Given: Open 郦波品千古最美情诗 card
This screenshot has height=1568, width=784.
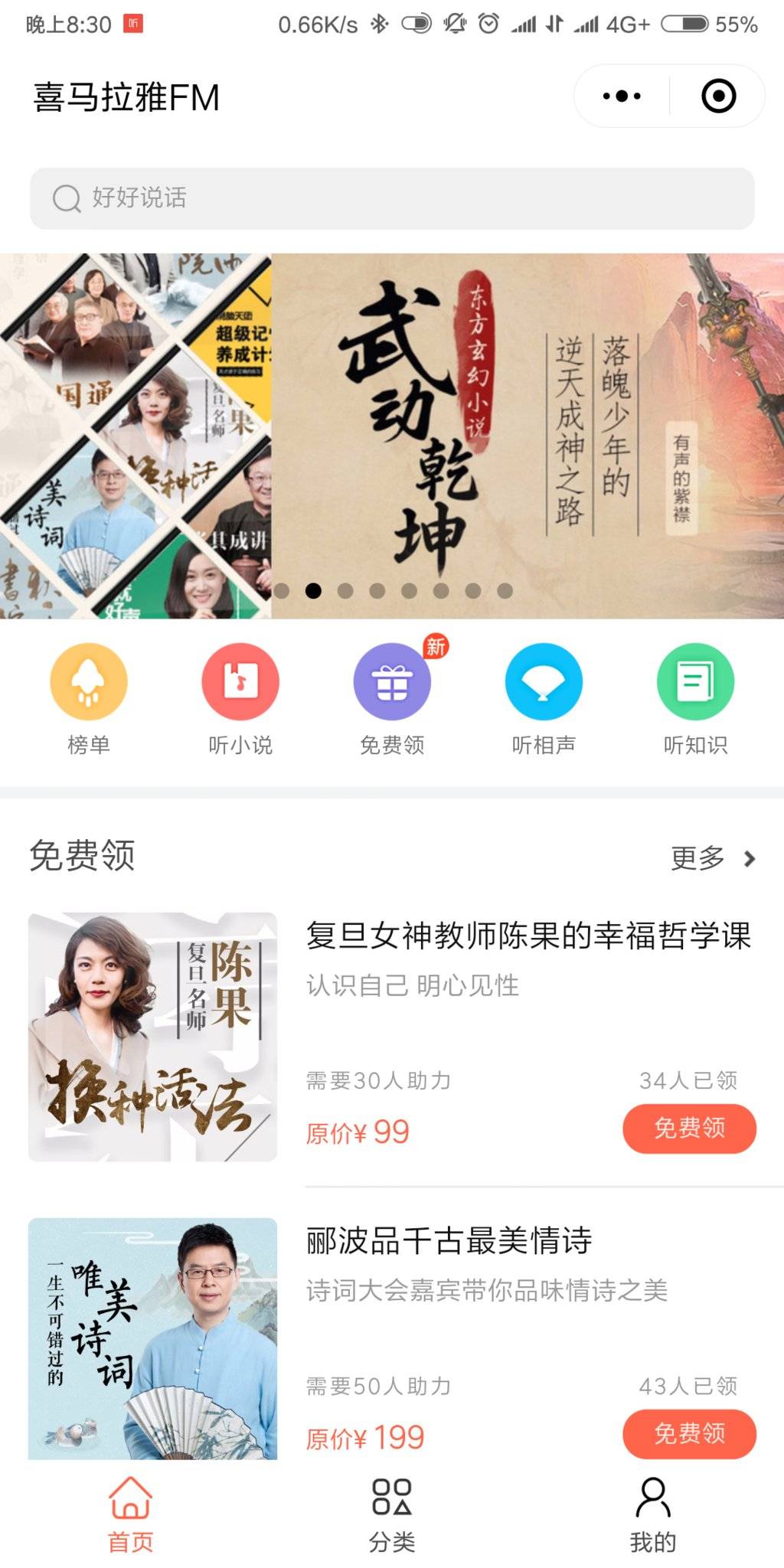Looking at the screenshot, I should (x=449, y=1241).
